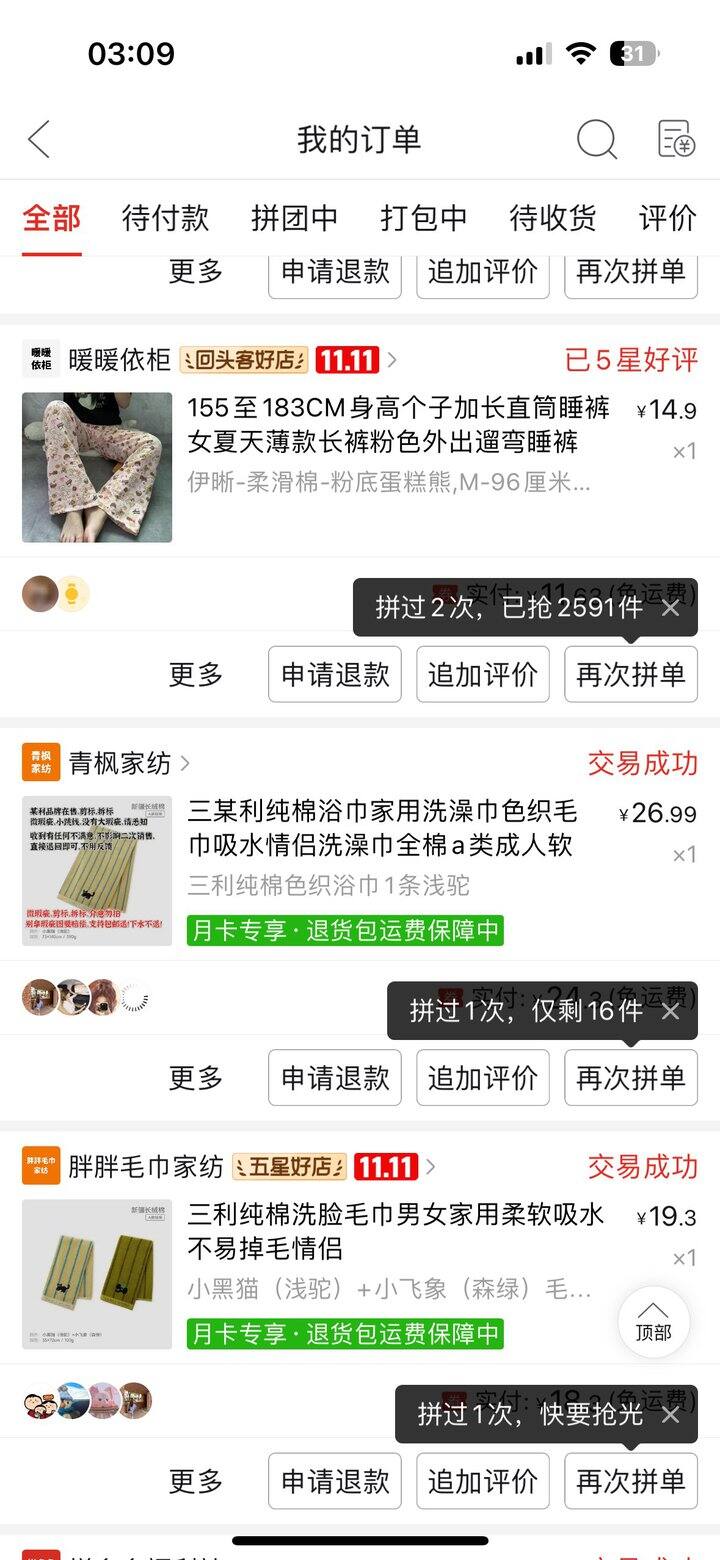Switch to 待付款 tab
Screen dimensions: 720x1560
[x=165, y=217]
